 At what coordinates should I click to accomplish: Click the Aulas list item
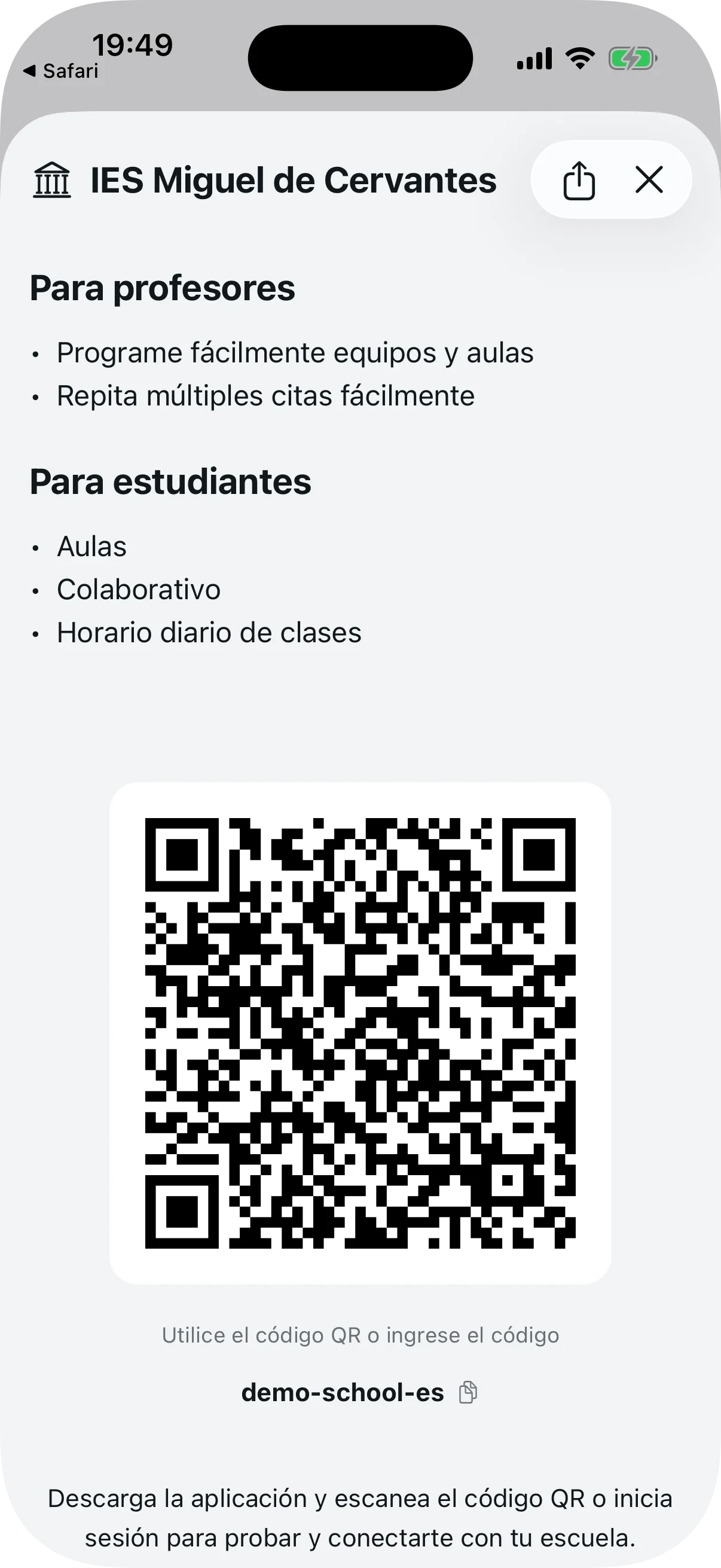[91, 546]
